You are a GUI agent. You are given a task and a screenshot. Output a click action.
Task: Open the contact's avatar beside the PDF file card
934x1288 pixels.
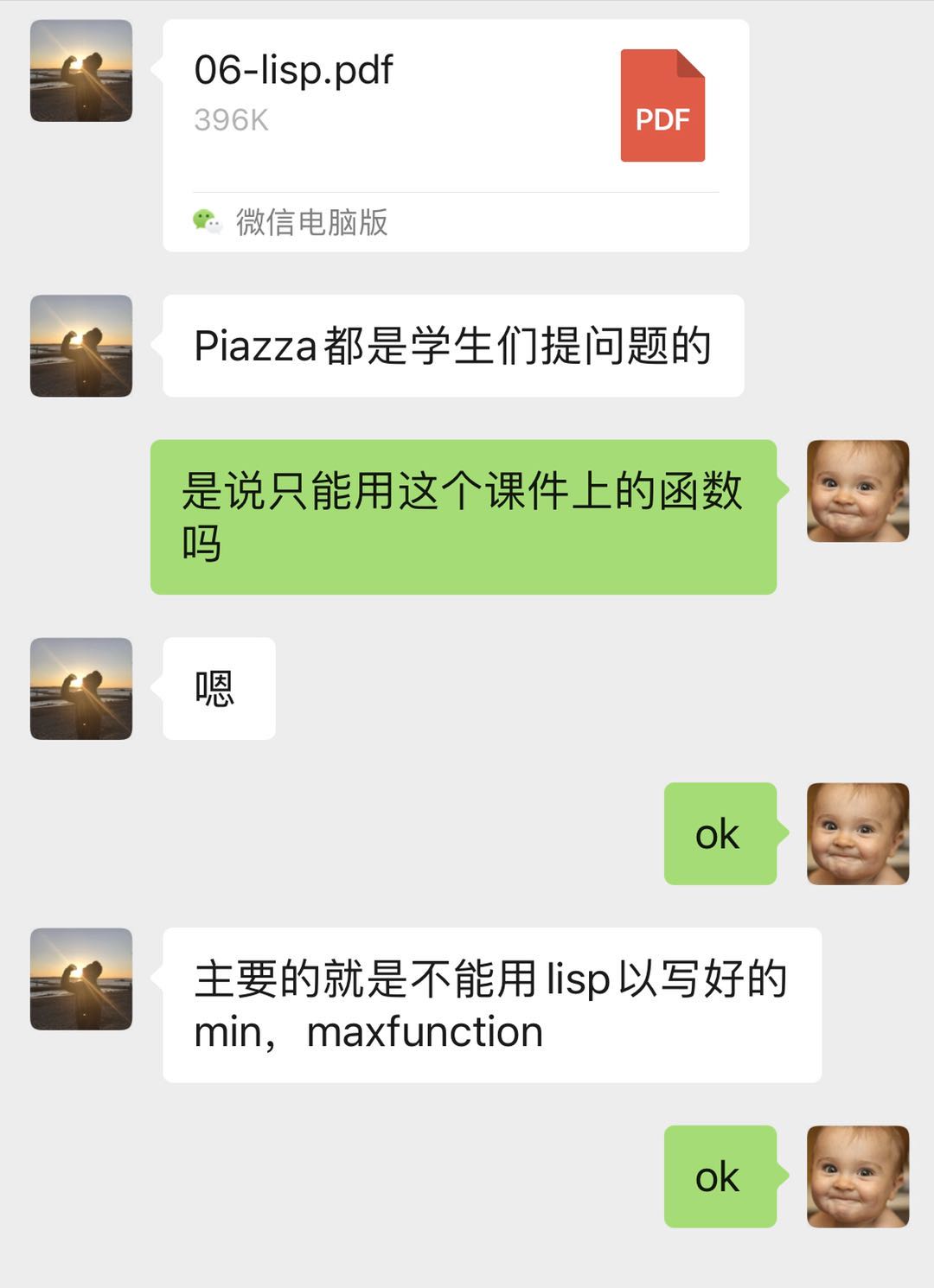(81, 71)
